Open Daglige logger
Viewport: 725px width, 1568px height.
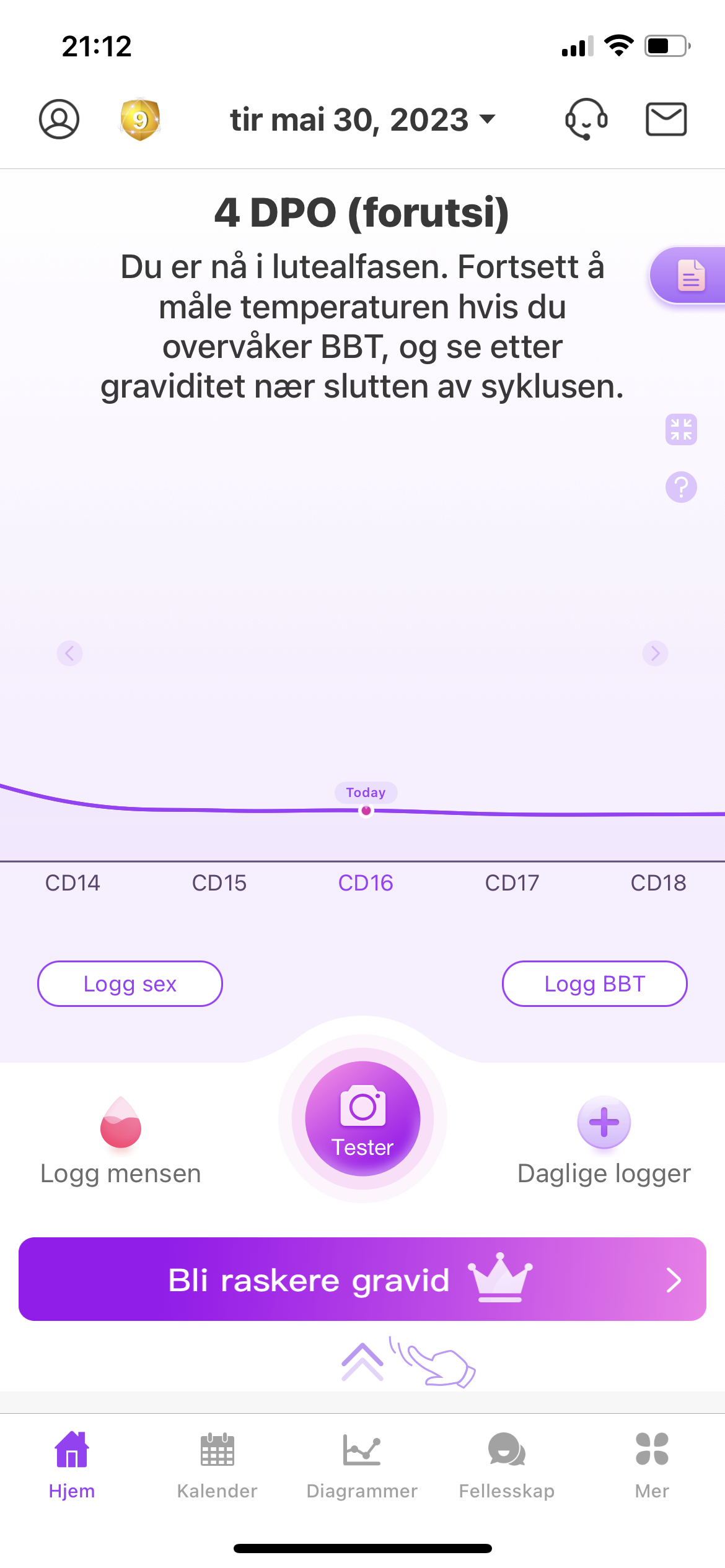[x=604, y=1141]
